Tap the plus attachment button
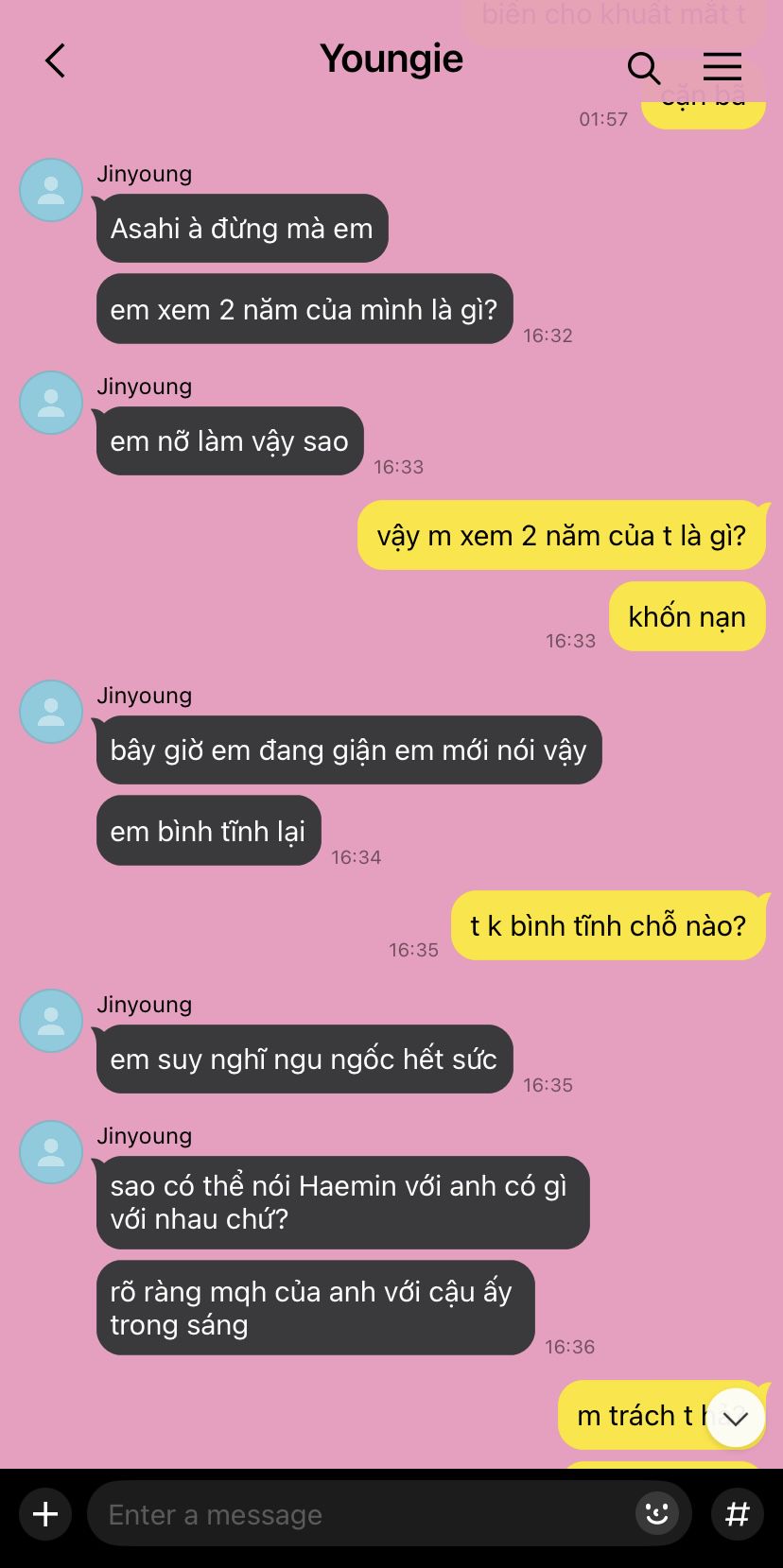The image size is (783, 1568). point(45,1514)
